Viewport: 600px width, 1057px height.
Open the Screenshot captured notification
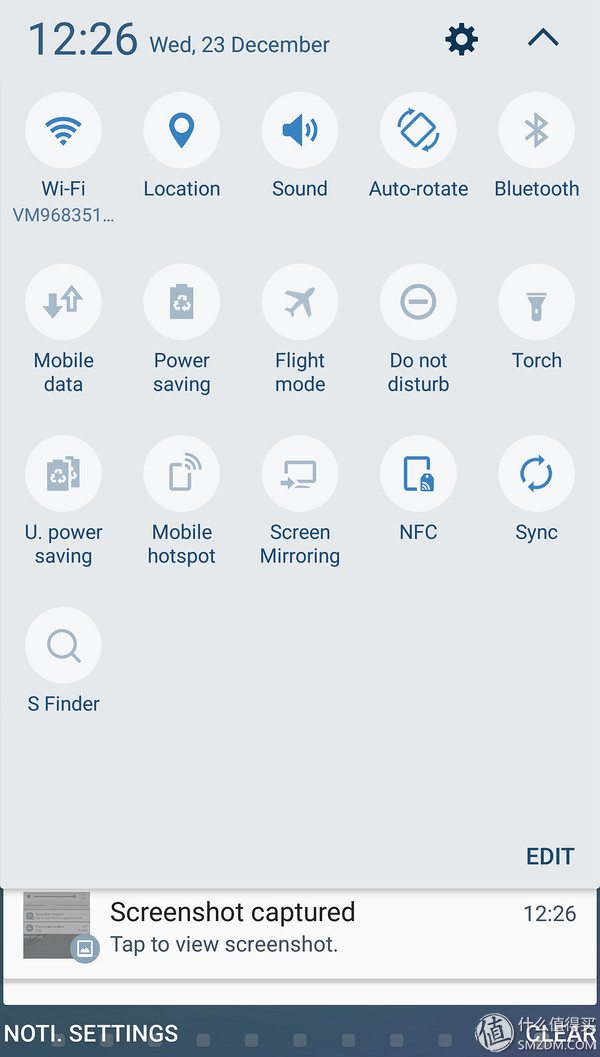pyautogui.click(x=300, y=926)
